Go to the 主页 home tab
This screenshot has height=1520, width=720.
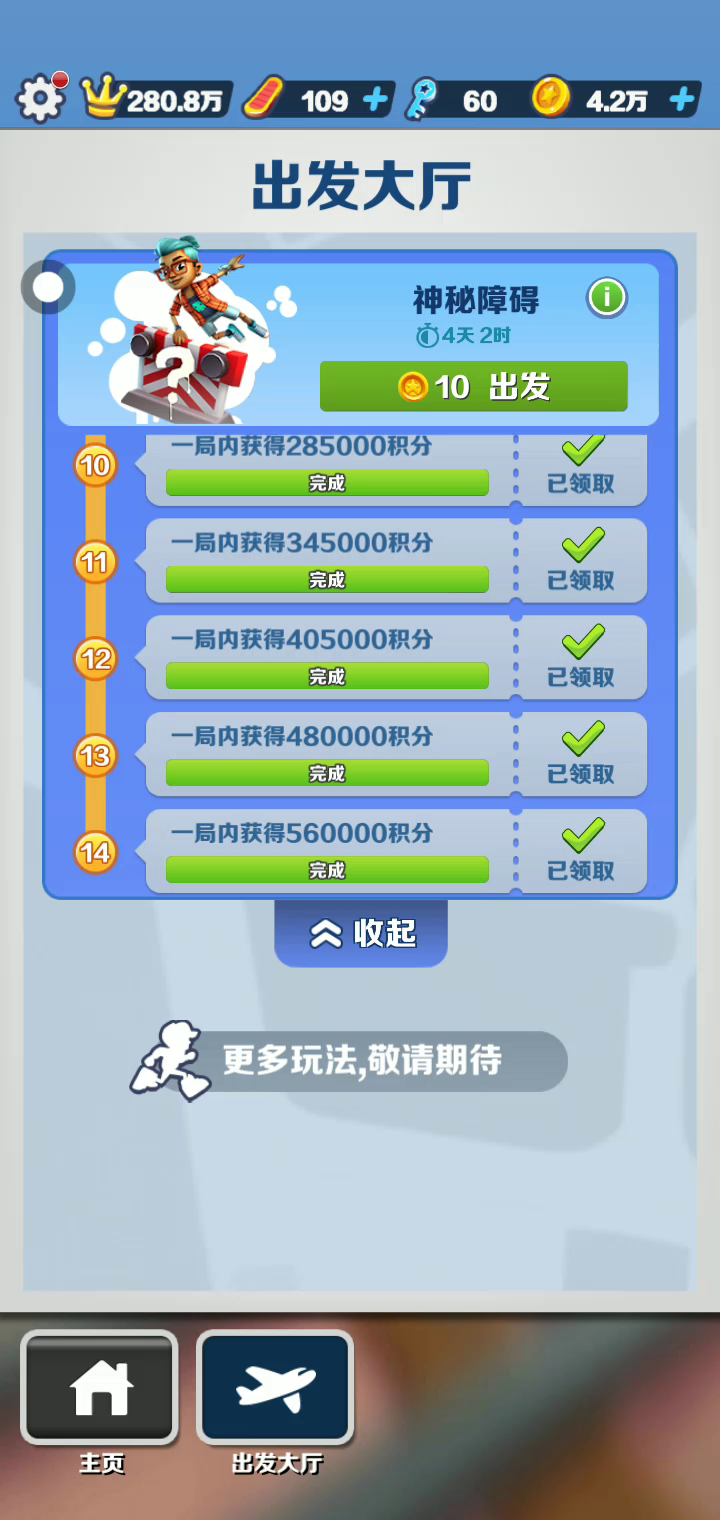100,1388
